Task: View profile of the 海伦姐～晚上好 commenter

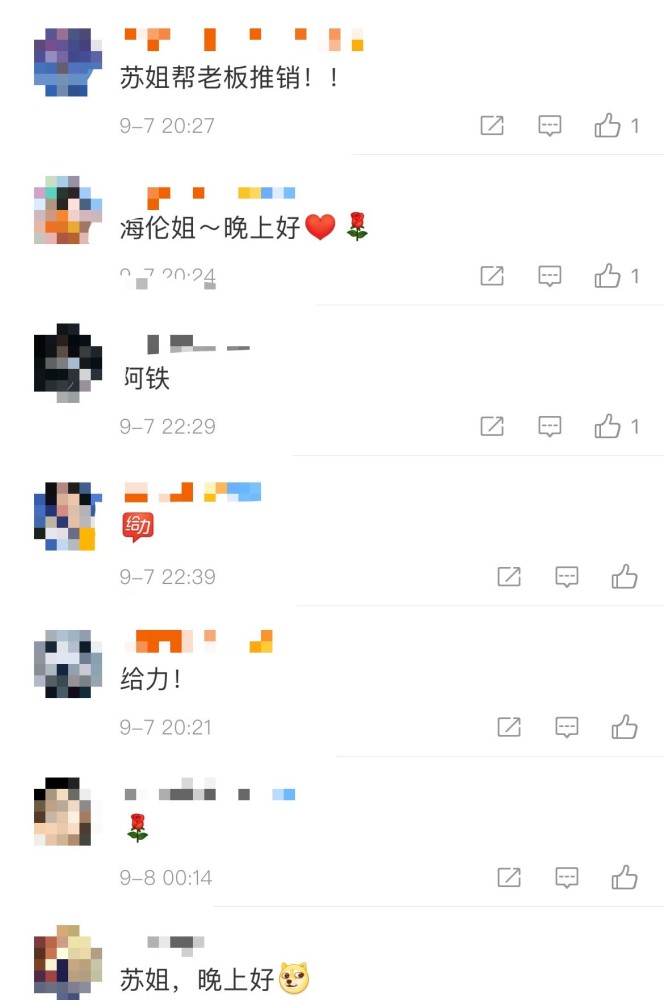Action: pyautogui.click(x=68, y=211)
